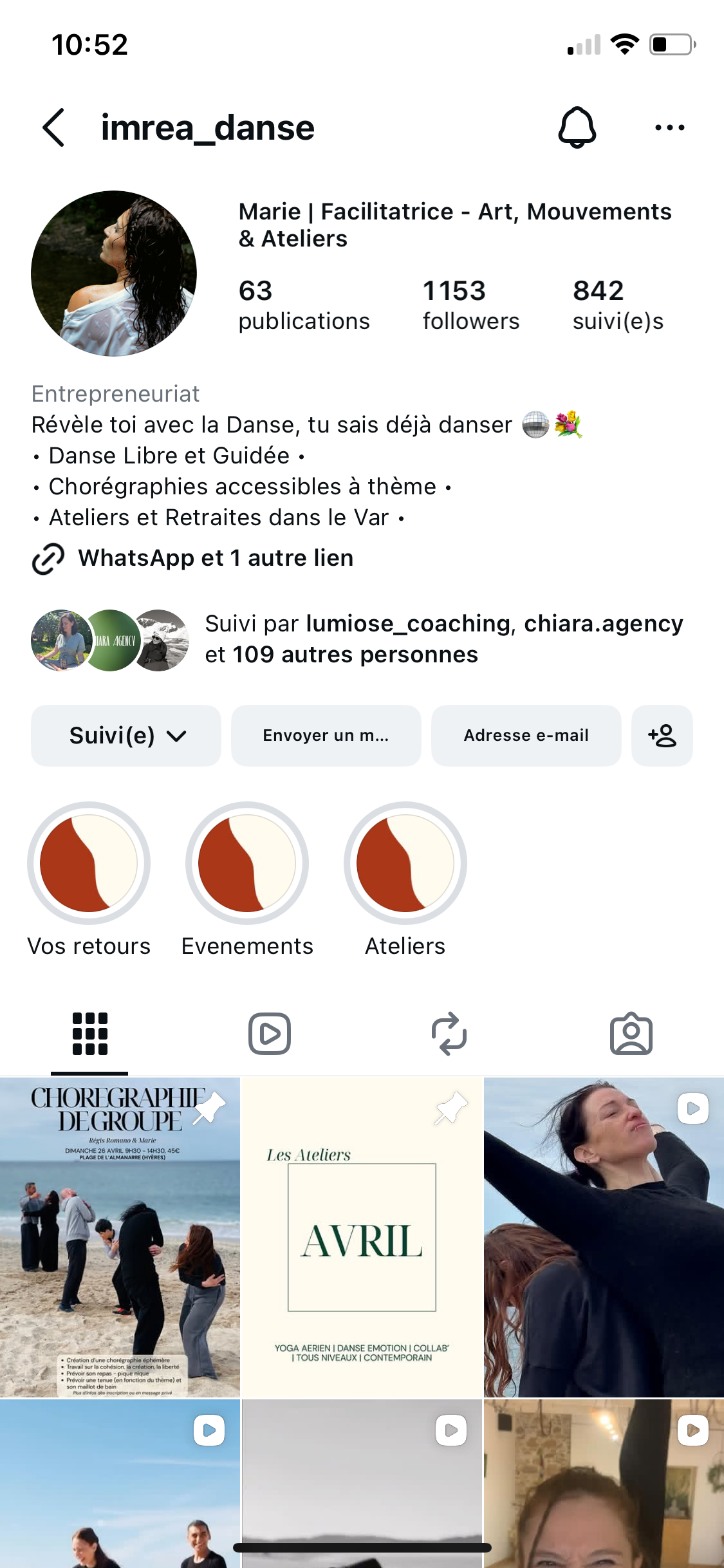Open the Evenements story highlight
Image resolution: width=724 pixels, height=1568 pixels.
pos(247,863)
